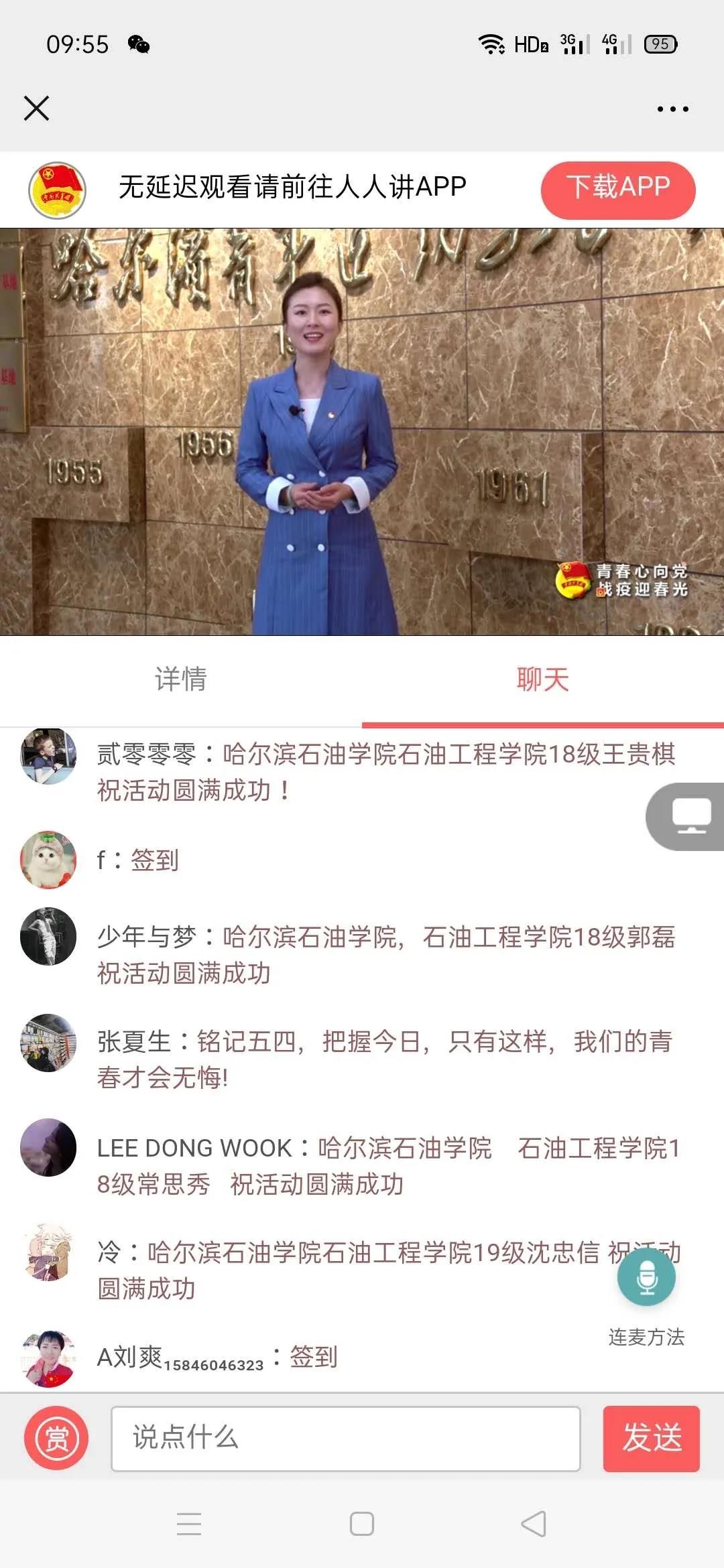Open the 连麦方法 microphone button

point(646,1277)
